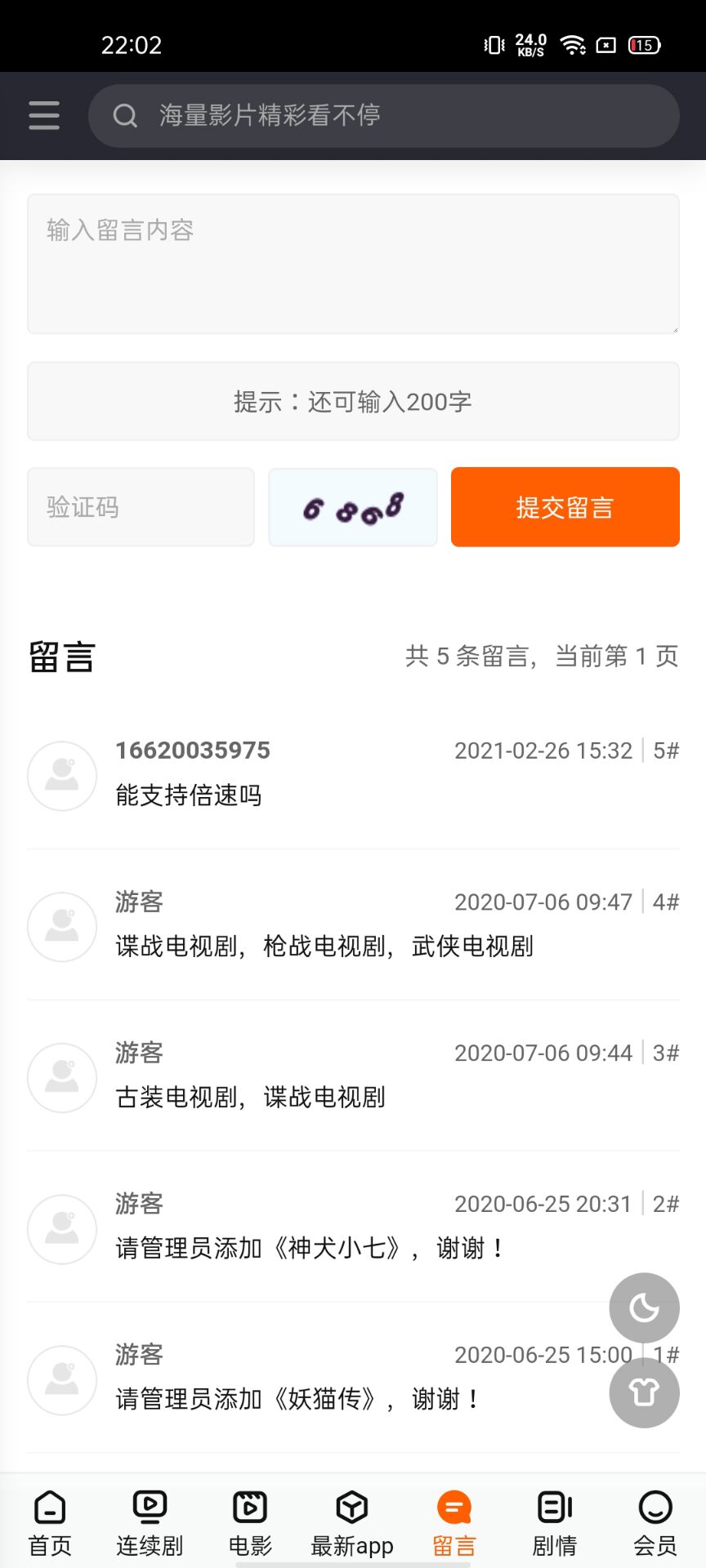The image size is (706, 1568).
Task: Tap the movie search box
Action: click(384, 115)
